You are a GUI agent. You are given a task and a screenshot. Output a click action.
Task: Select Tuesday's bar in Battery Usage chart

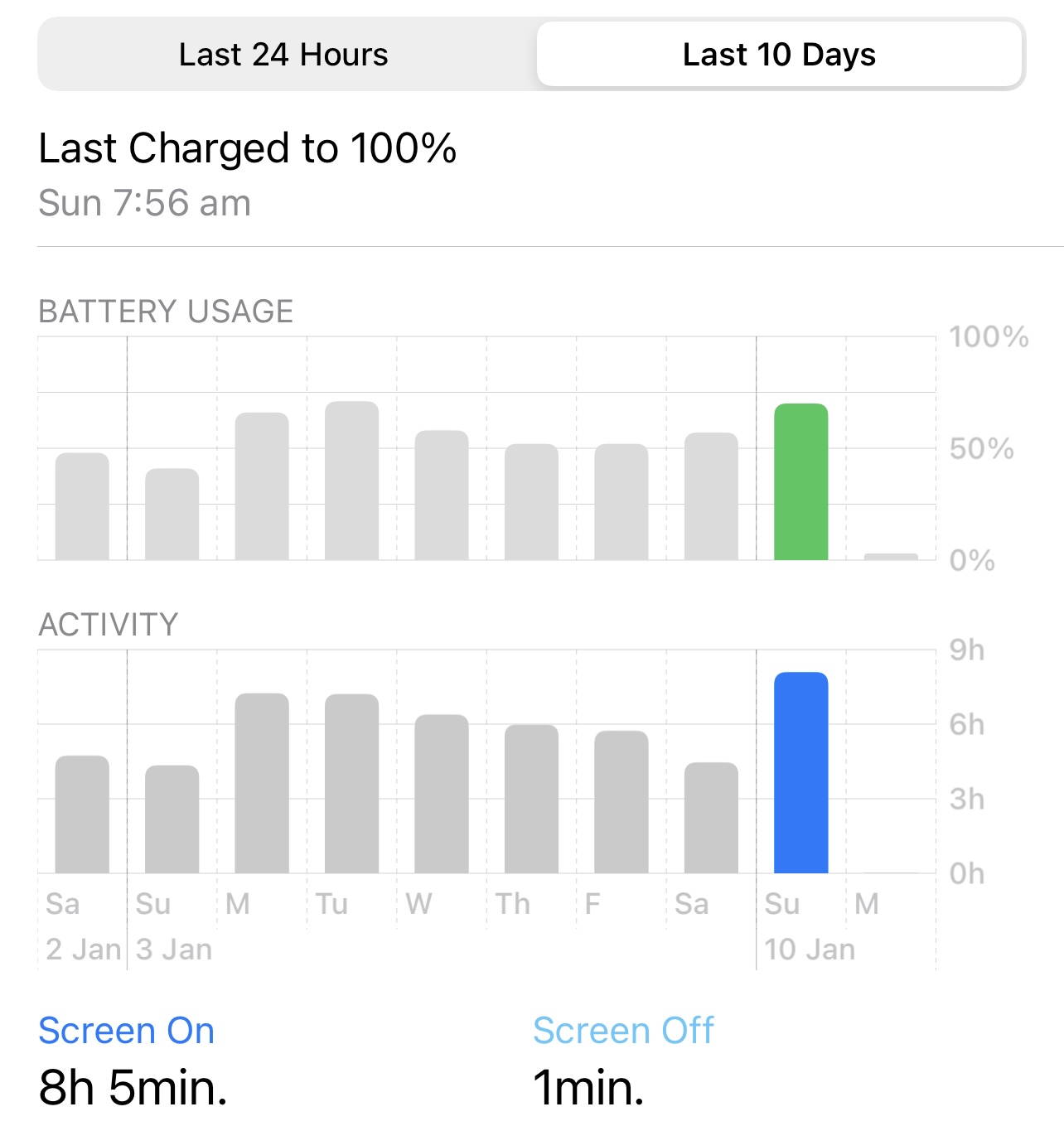351,481
